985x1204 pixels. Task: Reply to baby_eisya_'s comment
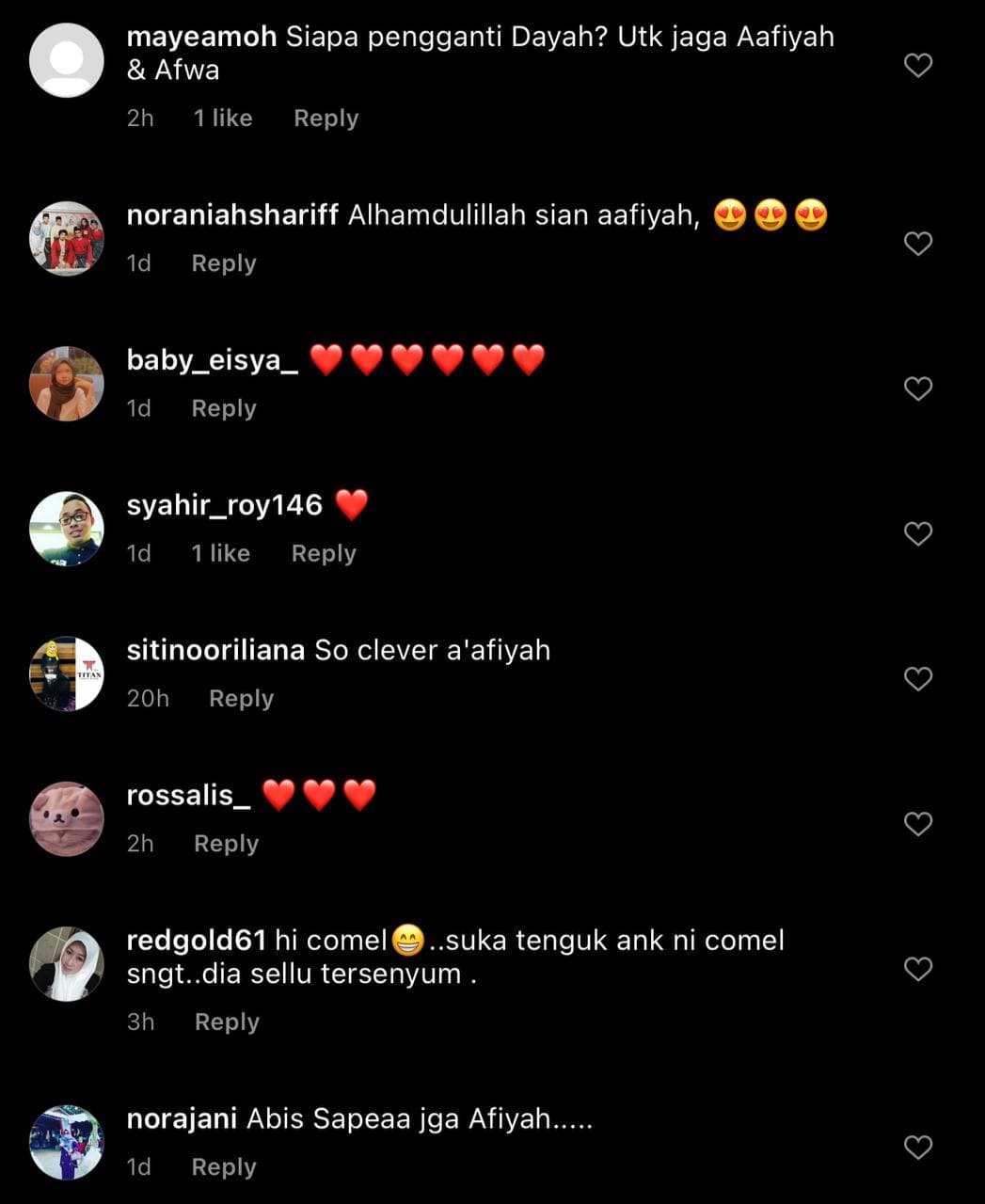point(224,408)
